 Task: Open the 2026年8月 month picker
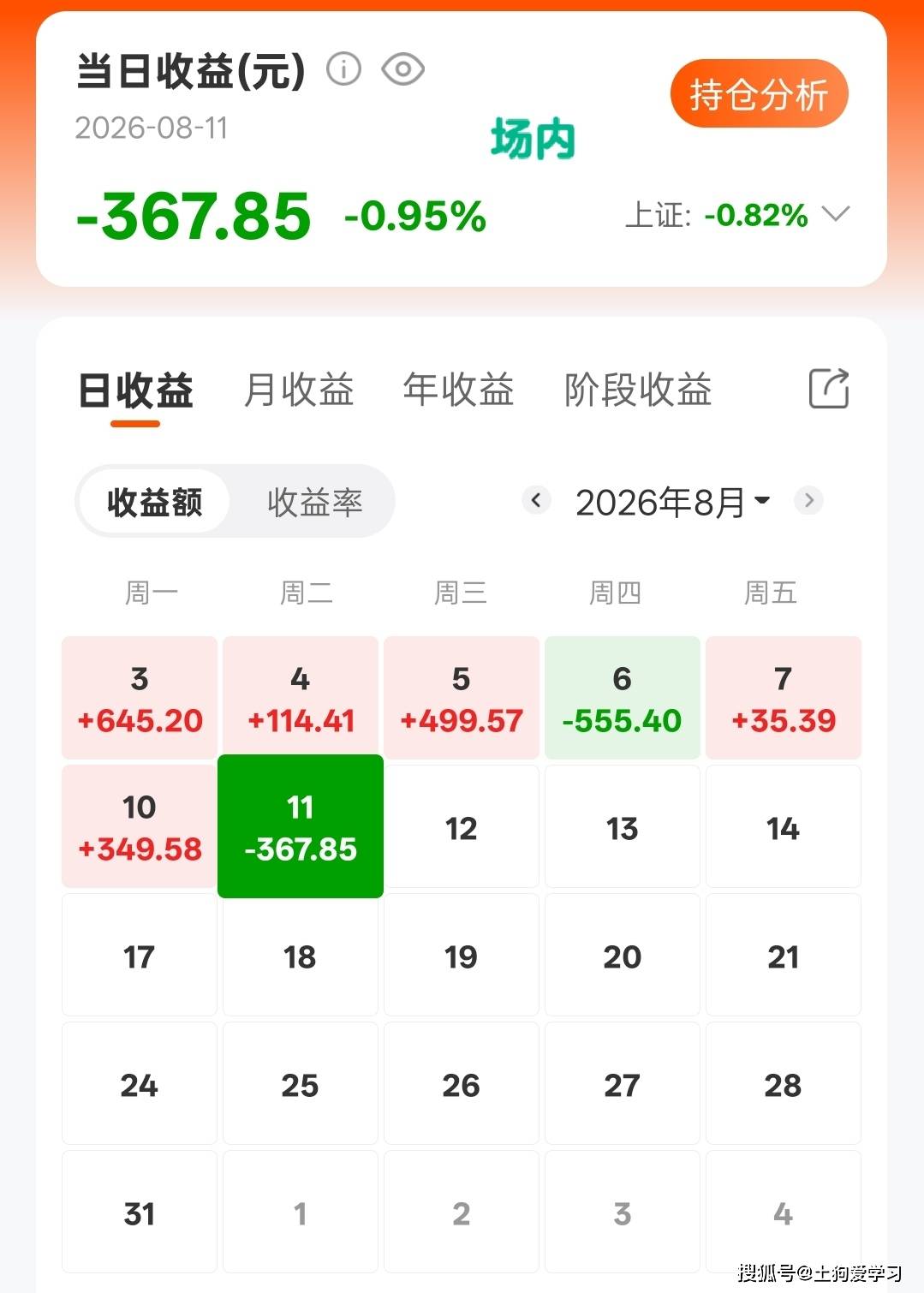pyautogui.click(x=673, y=502)
